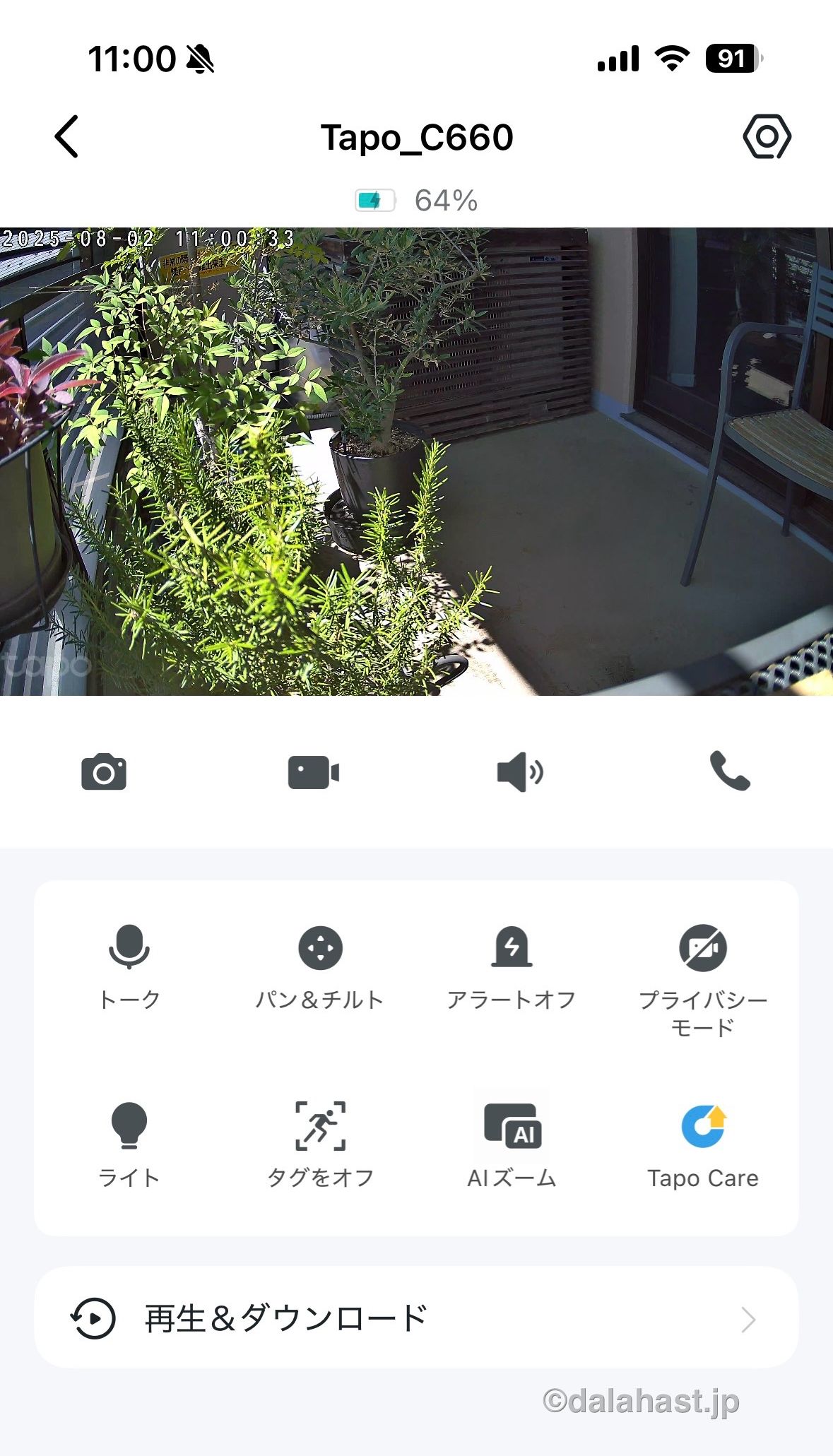Start recording with the video camera icon
Image resolution: width=833 pixels, height=1456 pixels.
pos(313,771)
